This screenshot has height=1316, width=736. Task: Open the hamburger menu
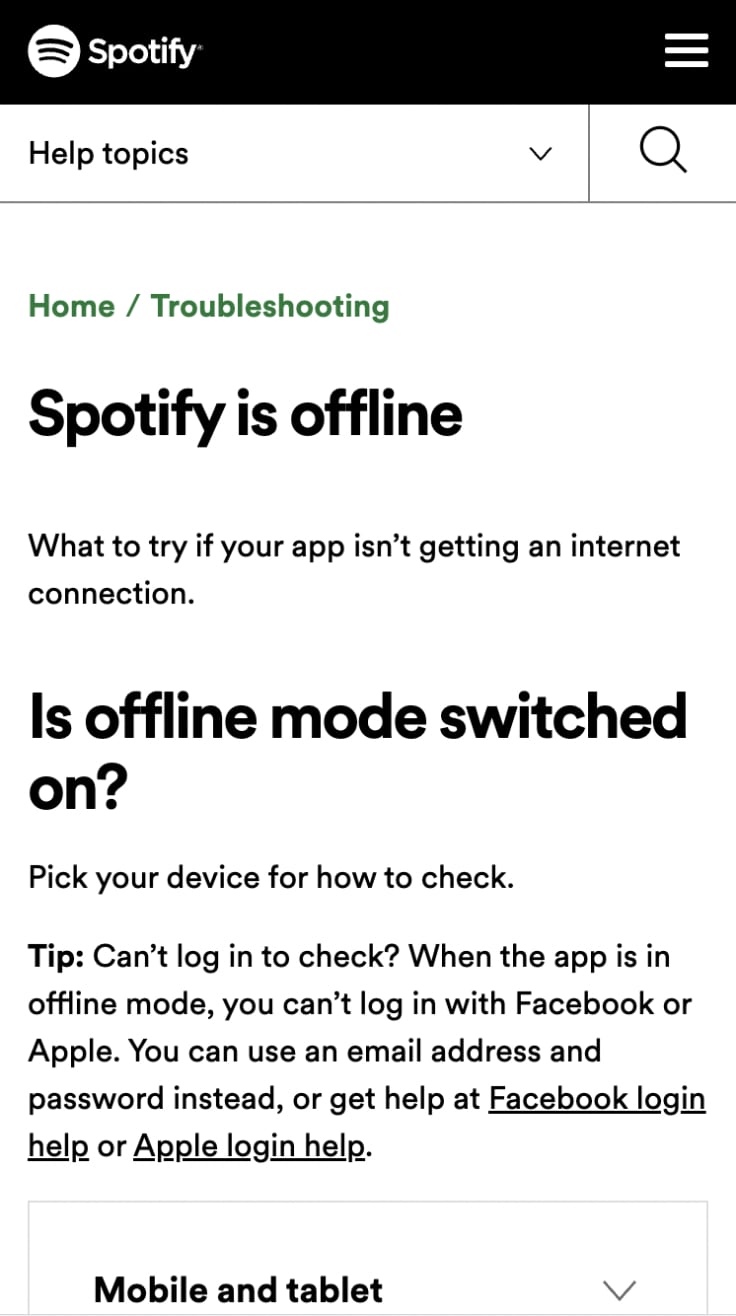pyautogui.click(x=686, y=50)
